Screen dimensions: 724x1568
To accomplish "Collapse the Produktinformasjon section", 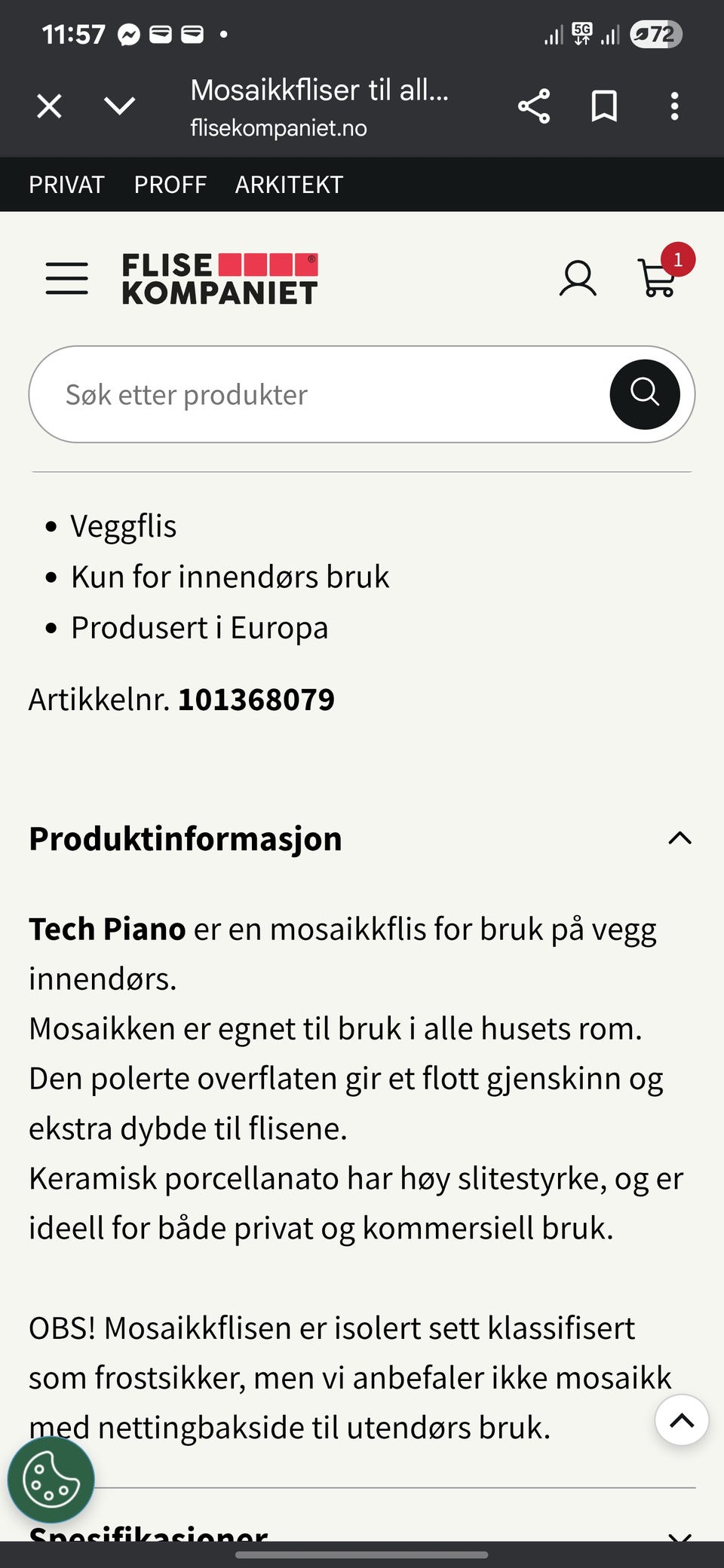I will 679,838.
